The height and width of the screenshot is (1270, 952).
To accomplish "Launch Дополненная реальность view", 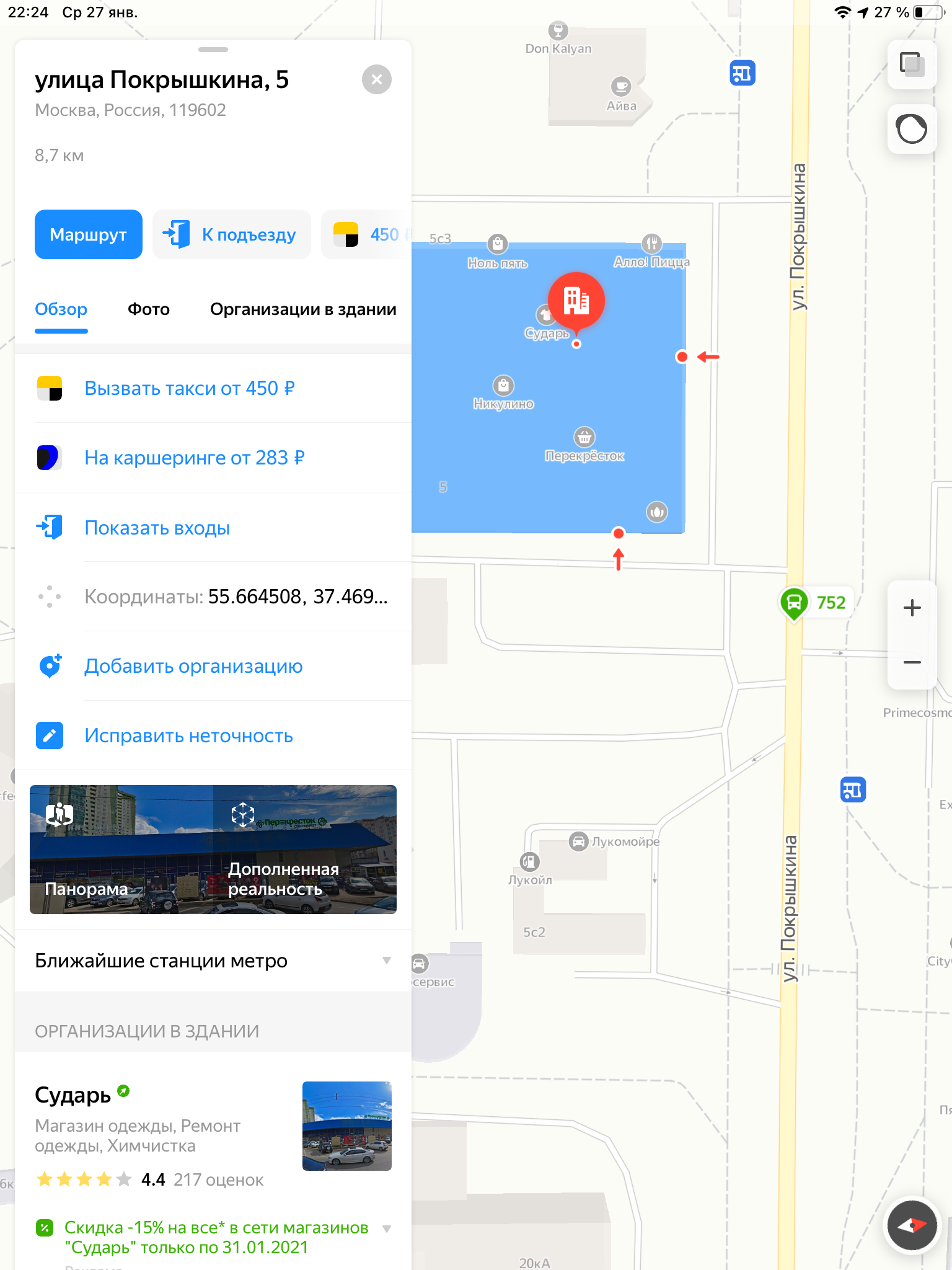I will tap(305, 850).
